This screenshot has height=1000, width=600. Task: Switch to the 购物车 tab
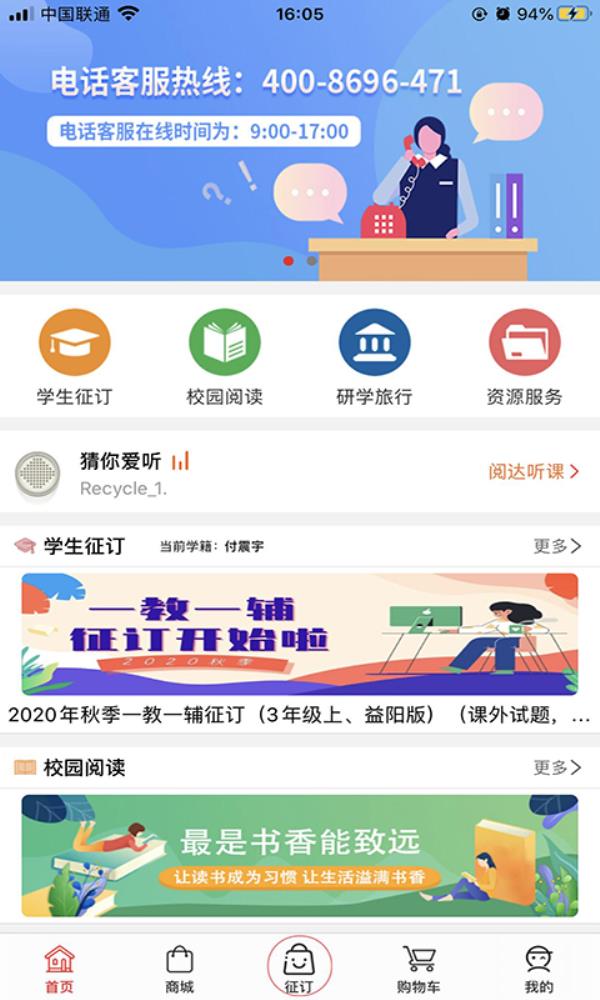(419, 970)
